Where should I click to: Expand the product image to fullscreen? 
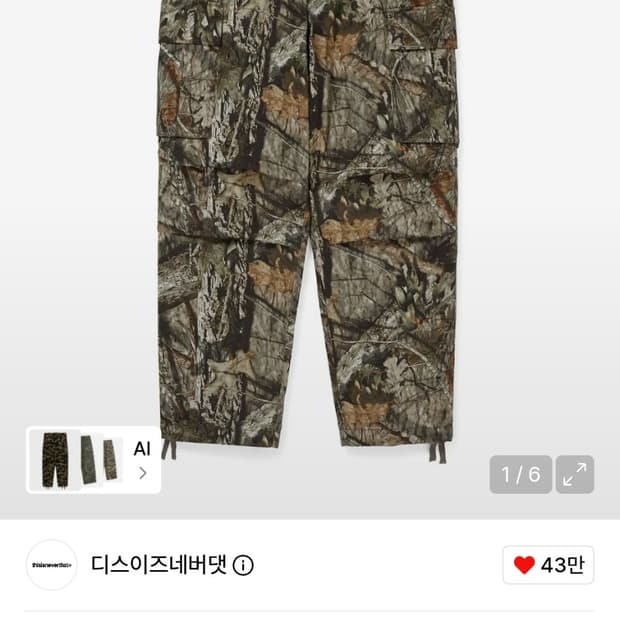575,474
